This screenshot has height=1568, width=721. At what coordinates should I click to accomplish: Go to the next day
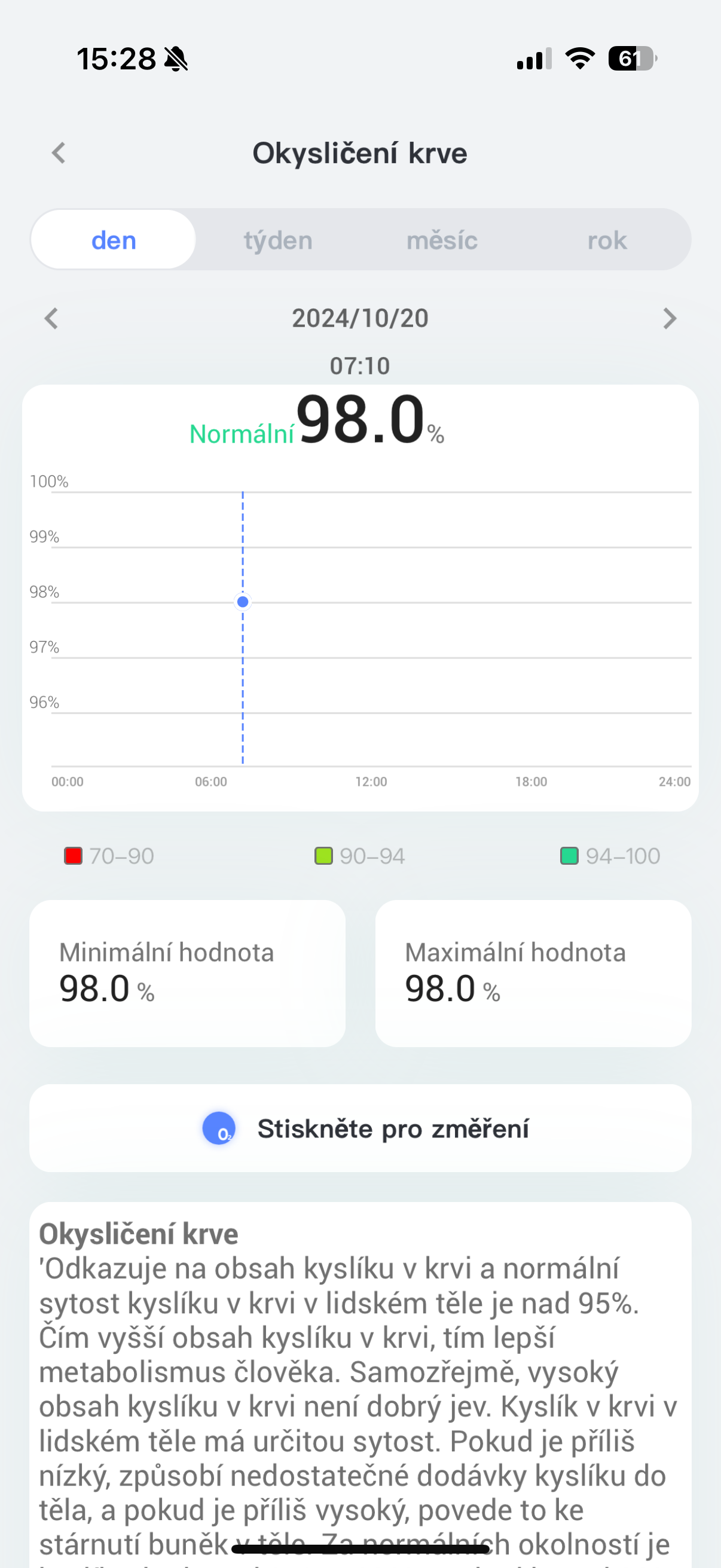tap(669, 318)
